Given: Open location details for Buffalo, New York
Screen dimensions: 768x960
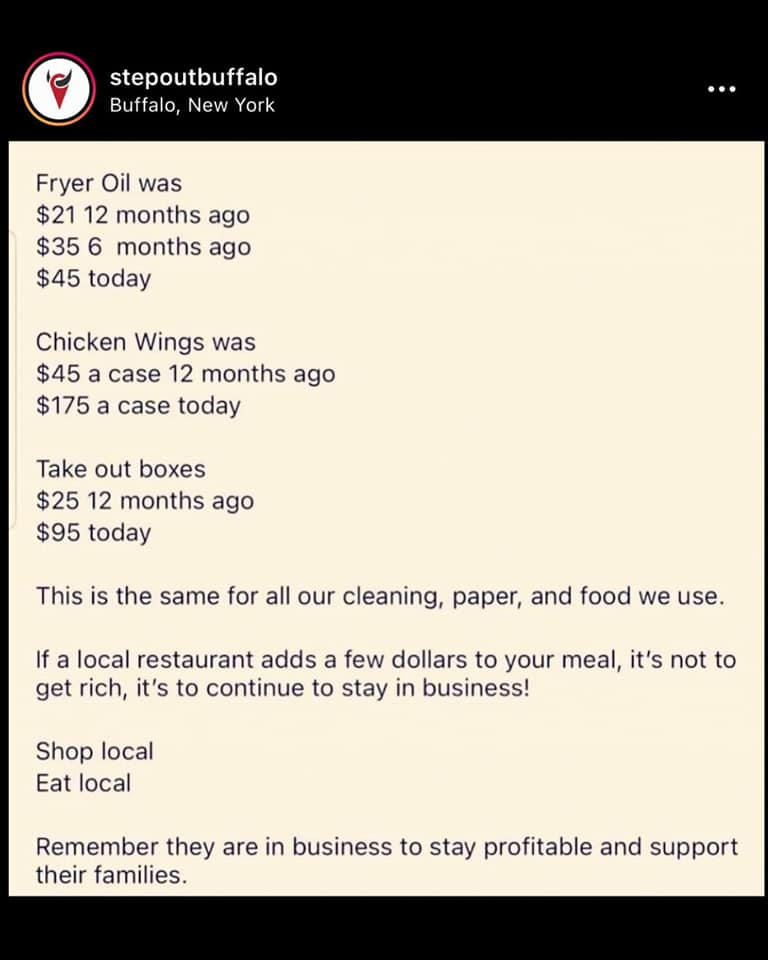Looking at the screenshot, I should (x=192, y=106).
